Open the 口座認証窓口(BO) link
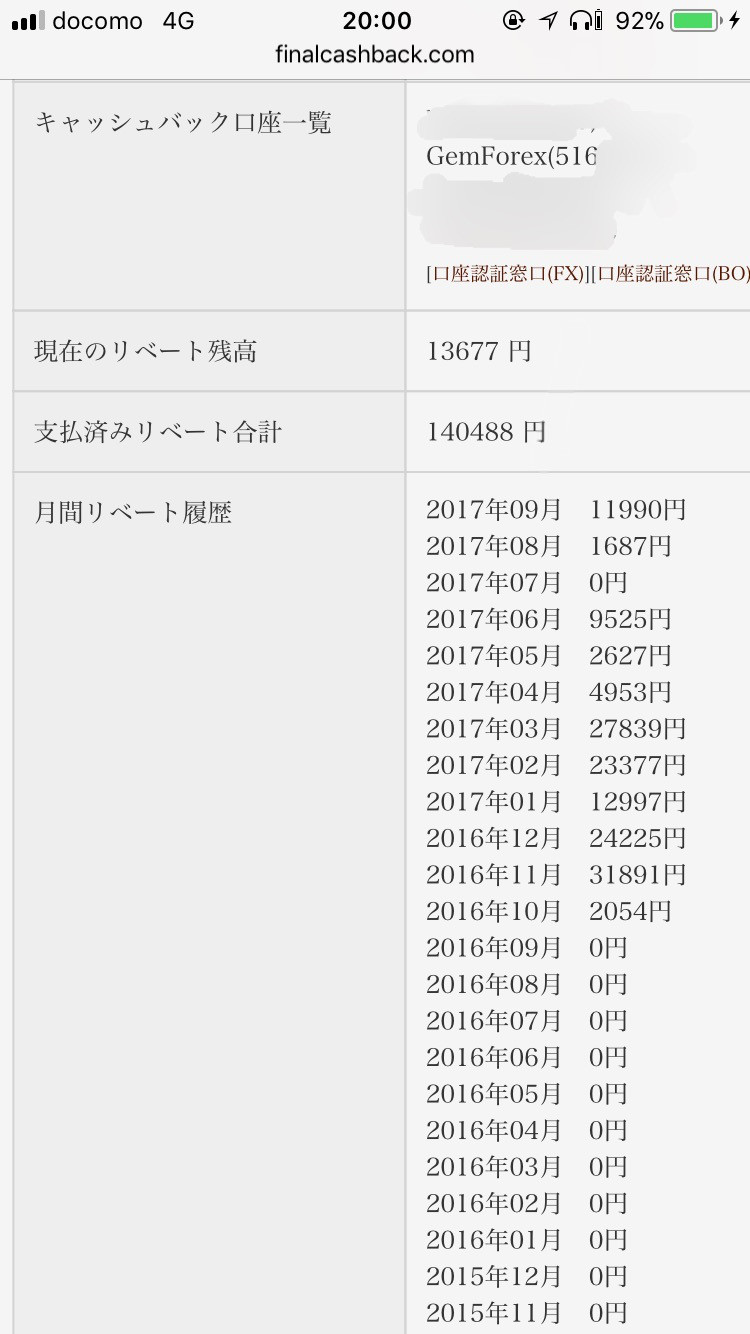 point(670,276)
